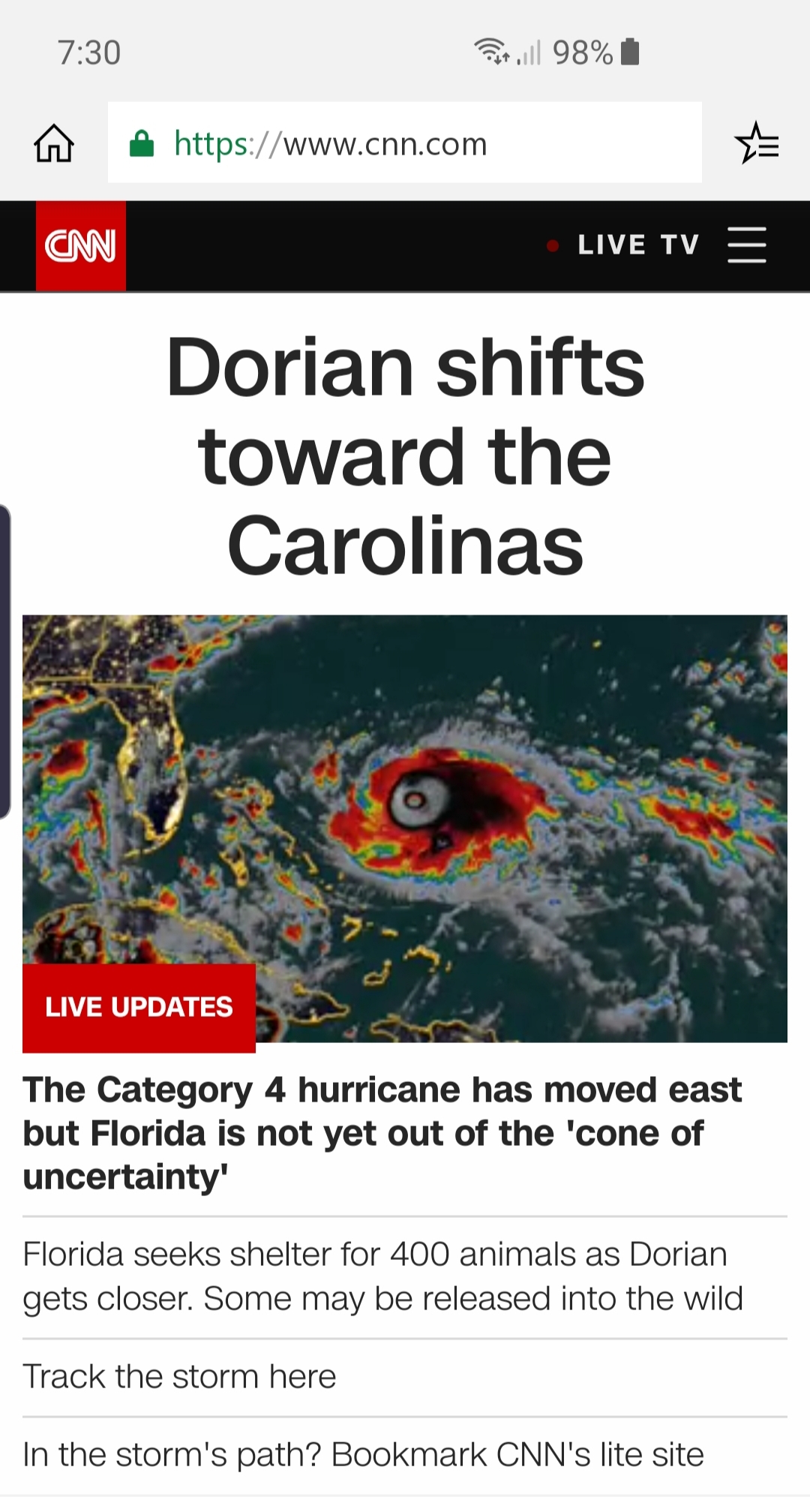Tap the browser home icon

point(54,143)
